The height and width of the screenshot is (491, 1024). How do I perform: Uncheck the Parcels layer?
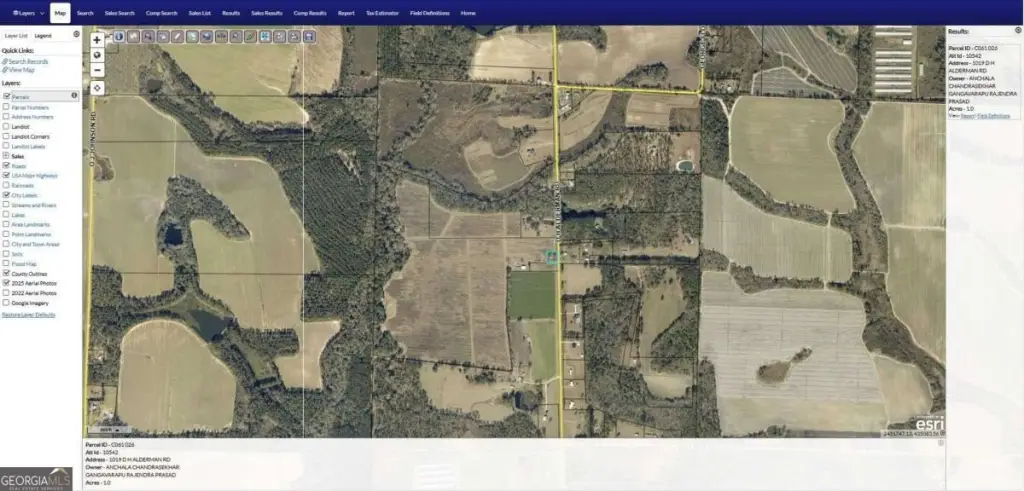click(7, 97)
